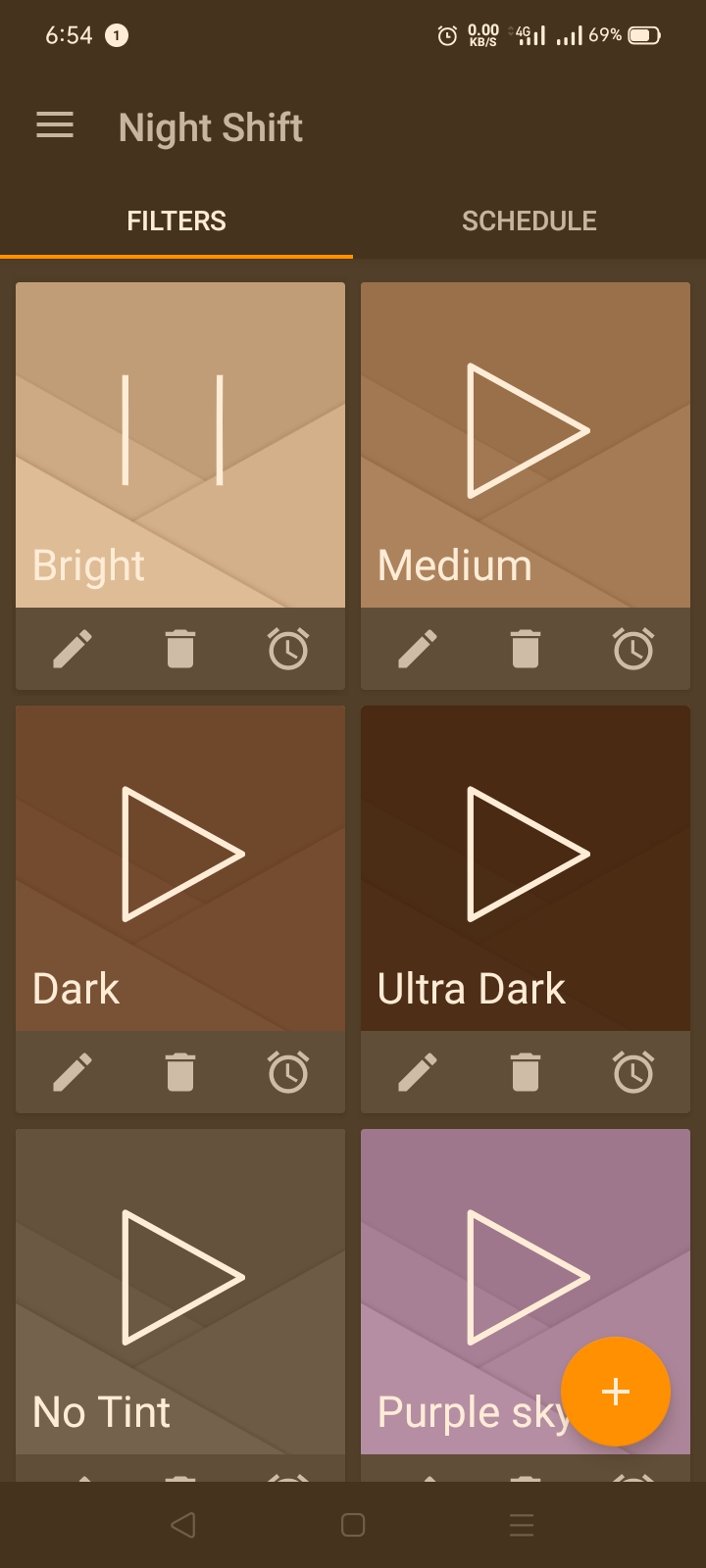Screen dimensions: 706x1568
Task: Delete the Medium filter
Action: (526, 649)
